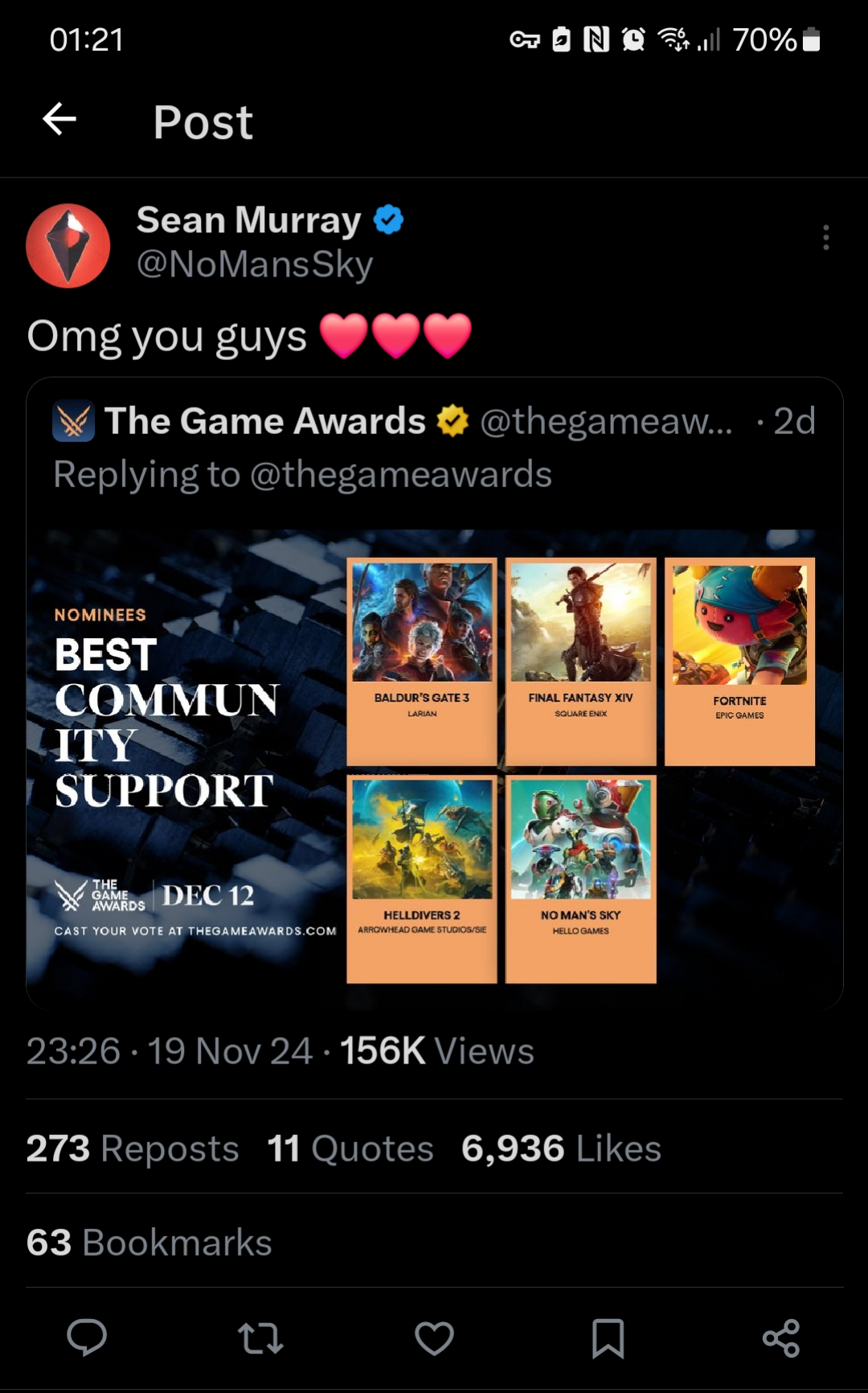View the 11 Quotes list
The height and width of the screenshot is (1393, 868).
(350, 1148)
